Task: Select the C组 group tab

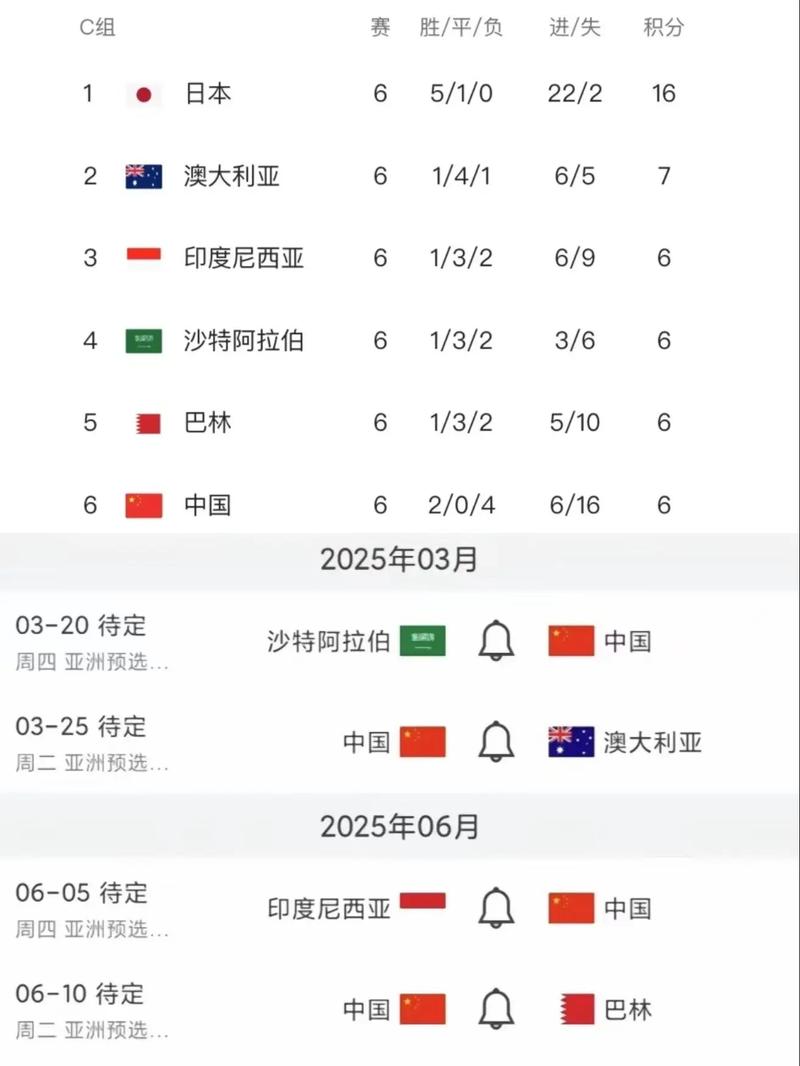Action: tap(98, 28)
